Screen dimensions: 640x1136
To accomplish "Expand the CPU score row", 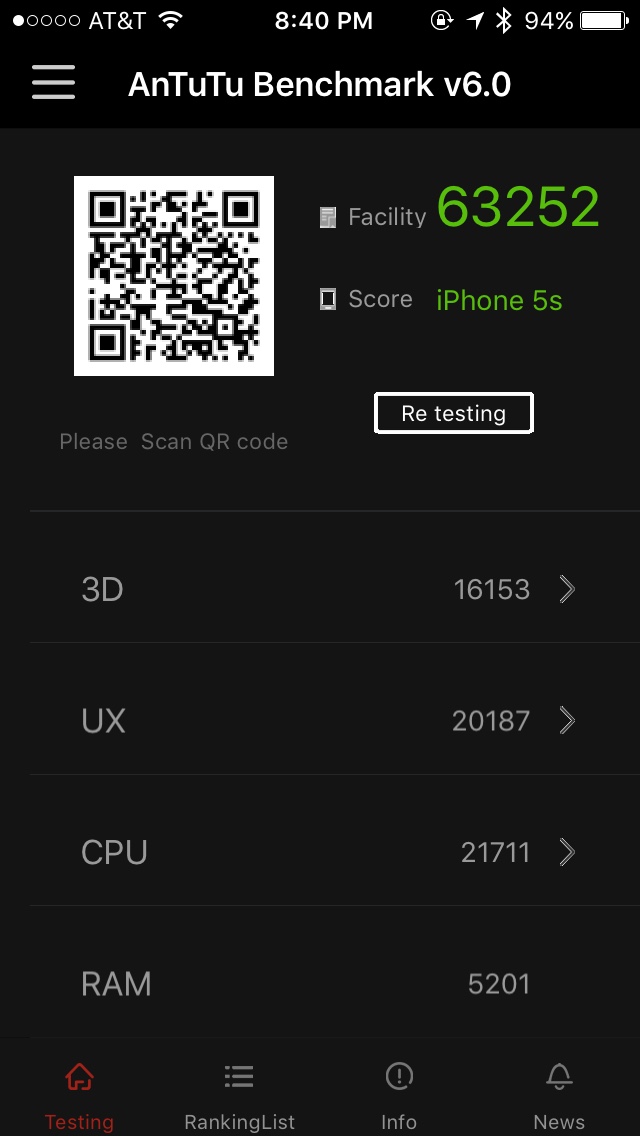I will (335, 852).
